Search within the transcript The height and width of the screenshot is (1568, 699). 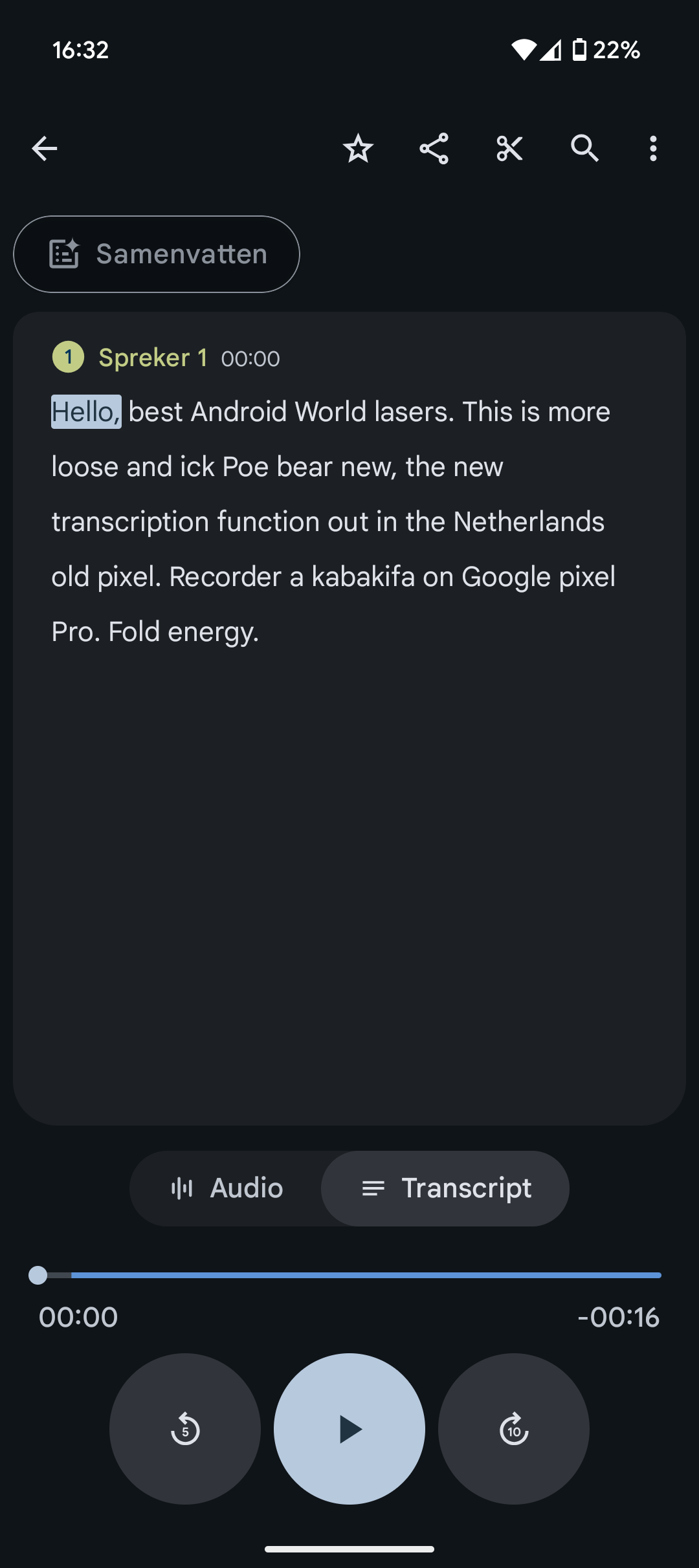584,149
